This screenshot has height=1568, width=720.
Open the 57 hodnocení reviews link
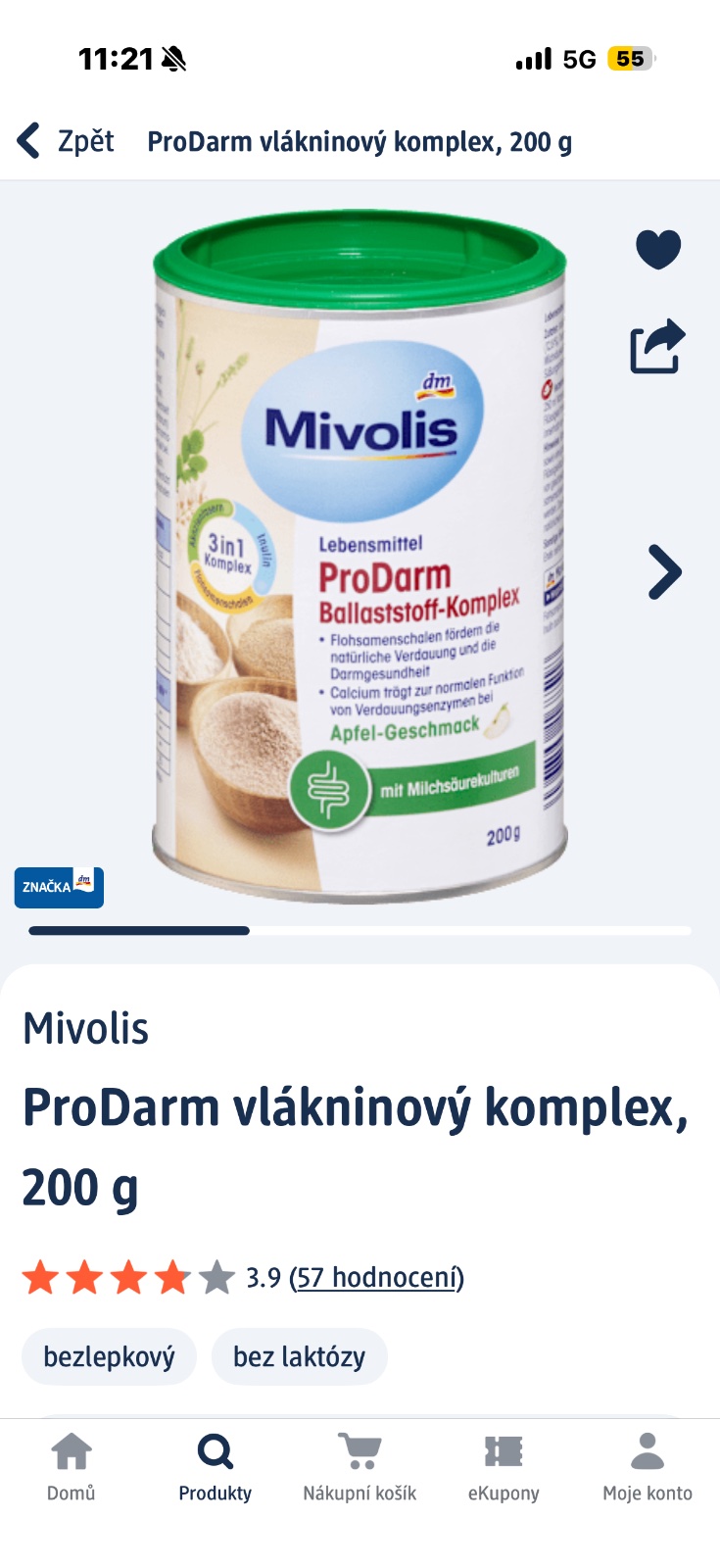click(376, 1278)
